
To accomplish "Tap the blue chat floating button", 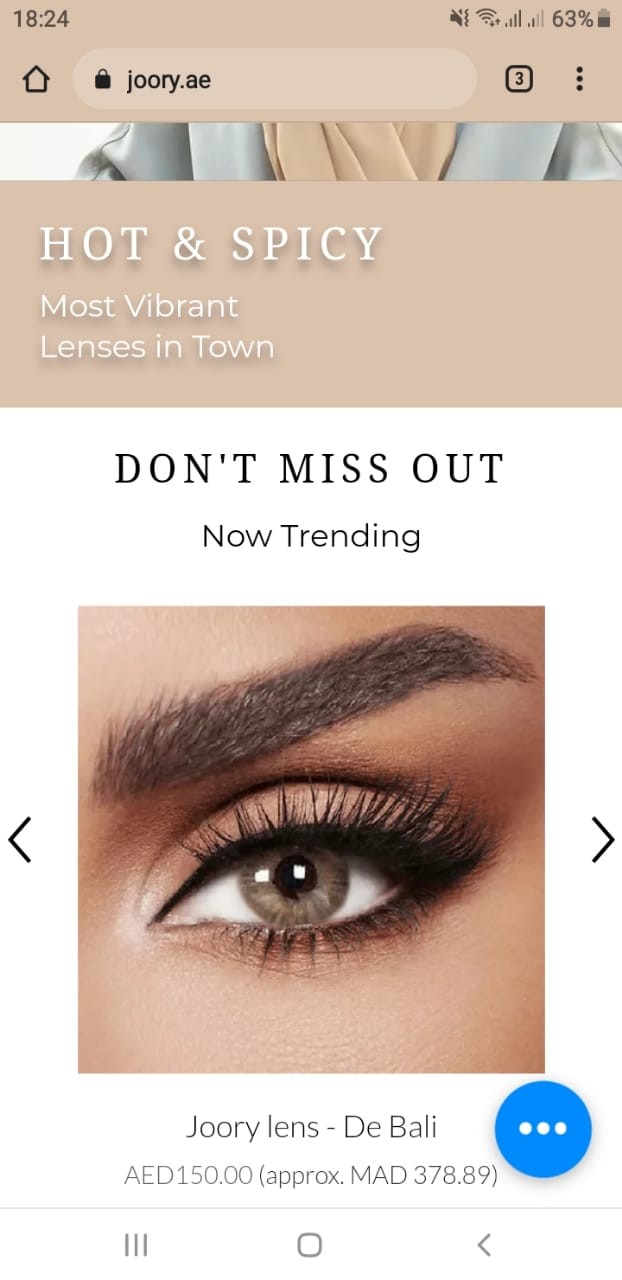I will coord(543,1128).
